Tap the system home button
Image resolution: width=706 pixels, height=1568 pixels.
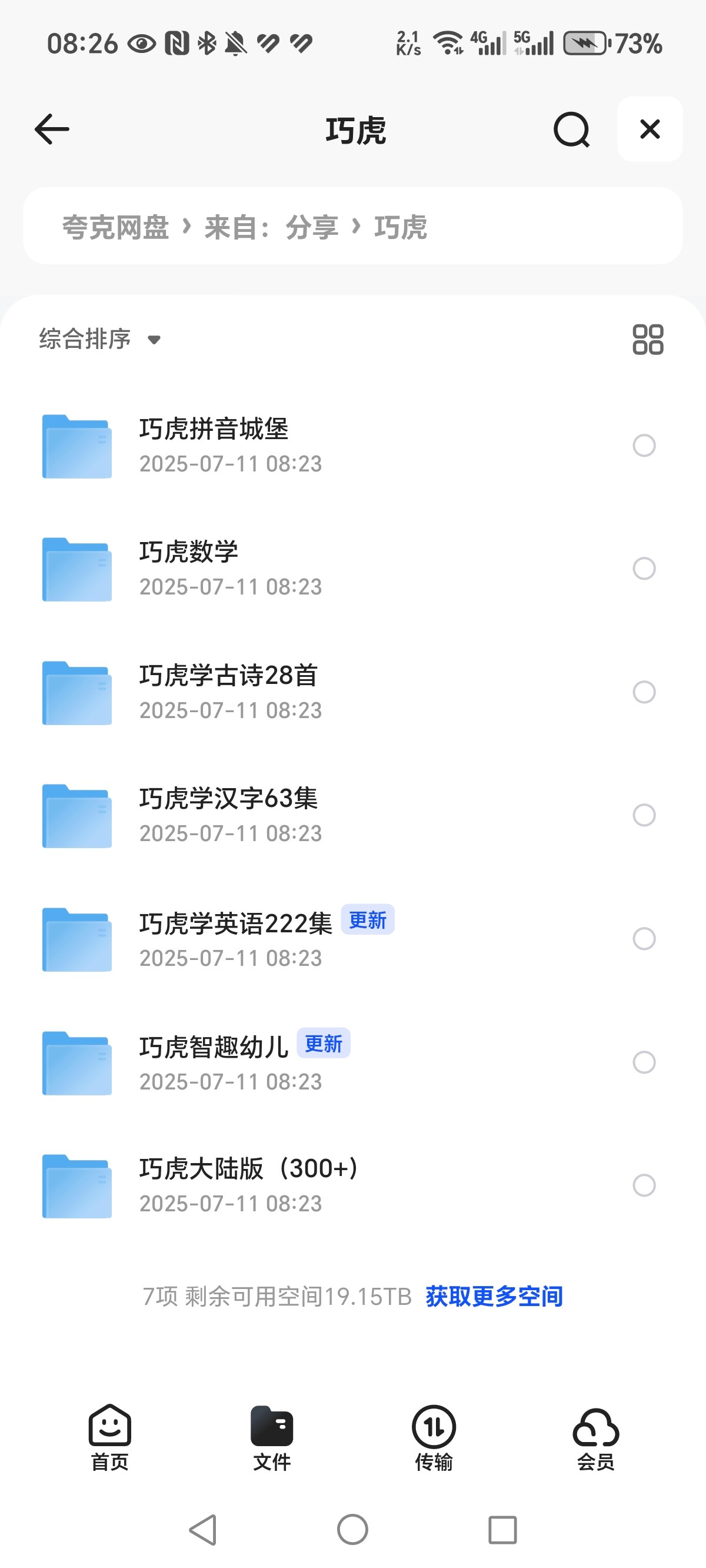click(x=353, y=1530)
